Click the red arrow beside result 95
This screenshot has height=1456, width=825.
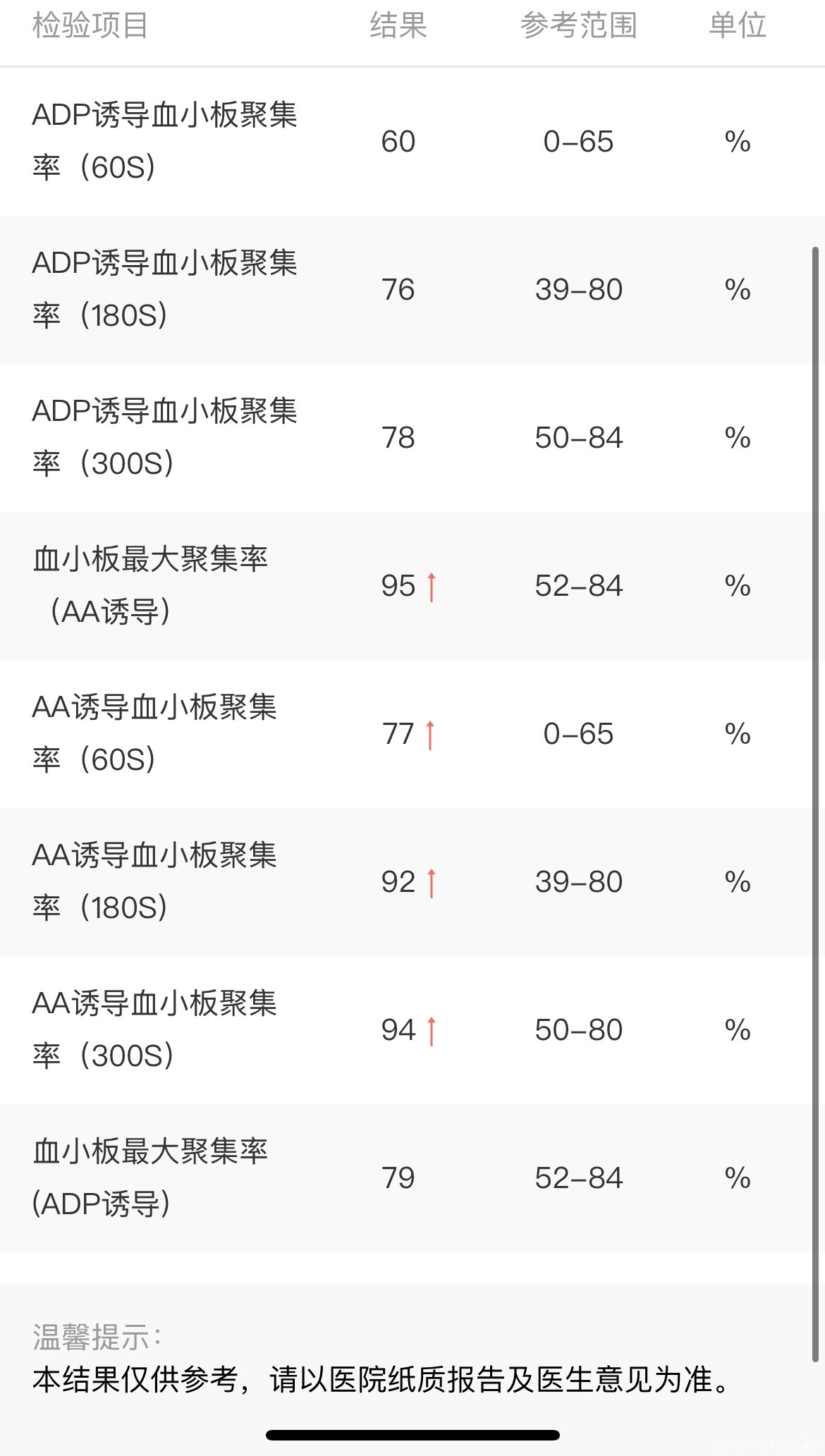(x=433, y=587)
